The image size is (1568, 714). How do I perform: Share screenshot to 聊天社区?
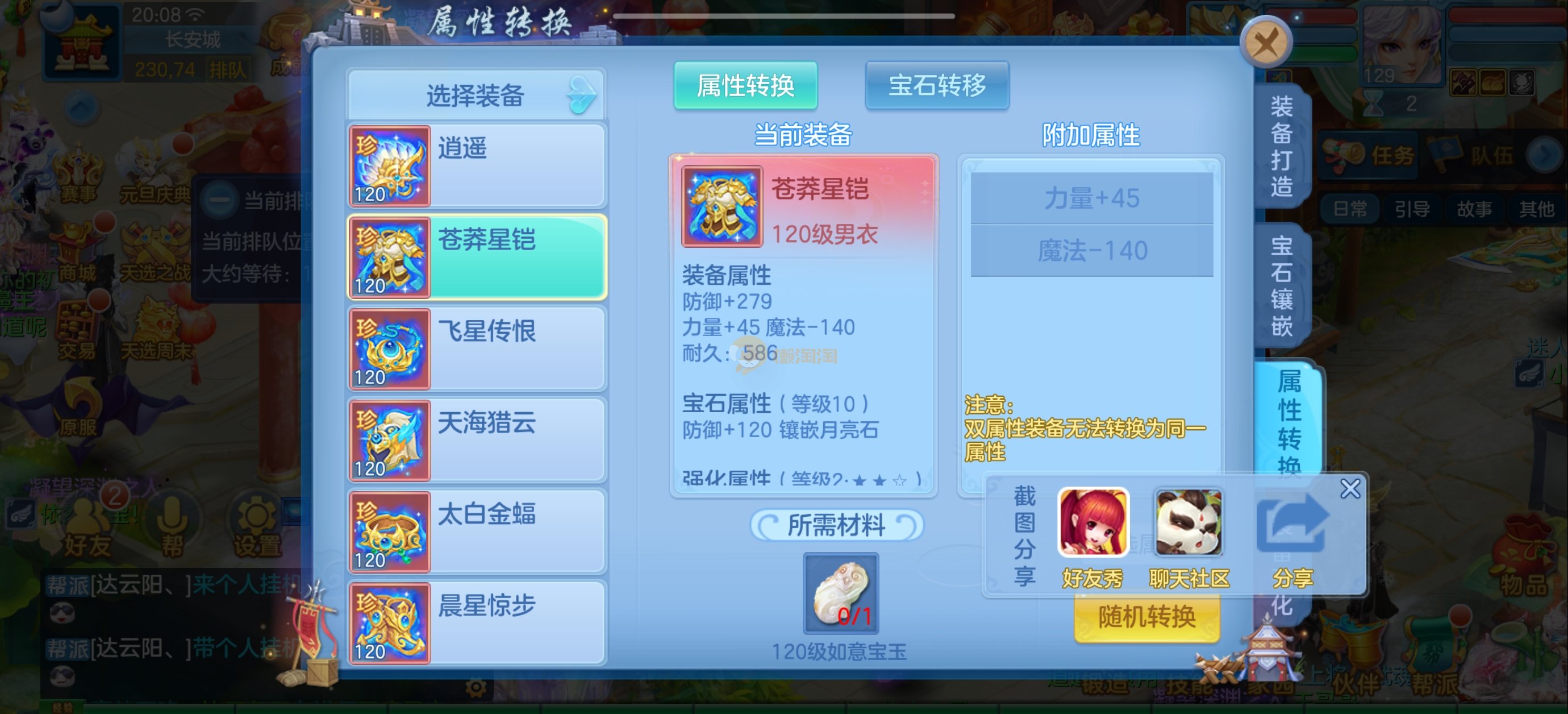[x=1188, y=524]
